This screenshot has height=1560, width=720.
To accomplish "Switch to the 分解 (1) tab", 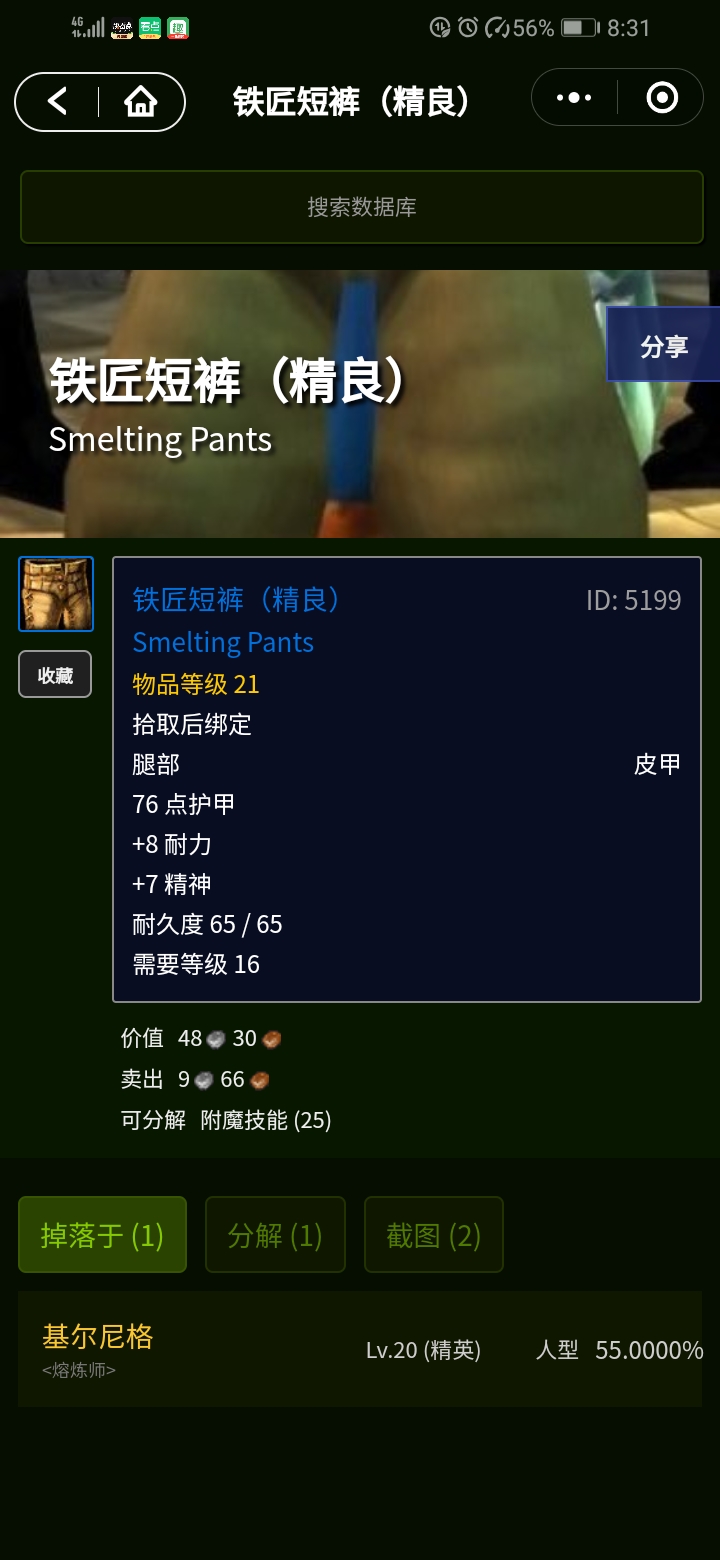I will (275, 1235).
